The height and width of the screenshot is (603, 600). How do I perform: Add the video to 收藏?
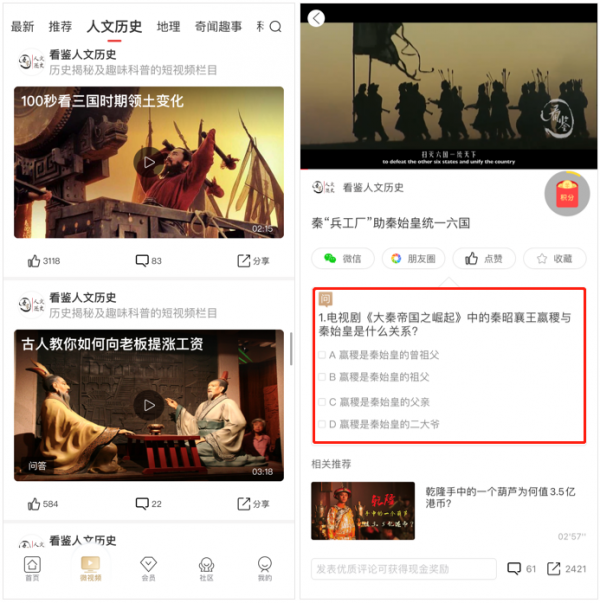[x=554, y=258]
